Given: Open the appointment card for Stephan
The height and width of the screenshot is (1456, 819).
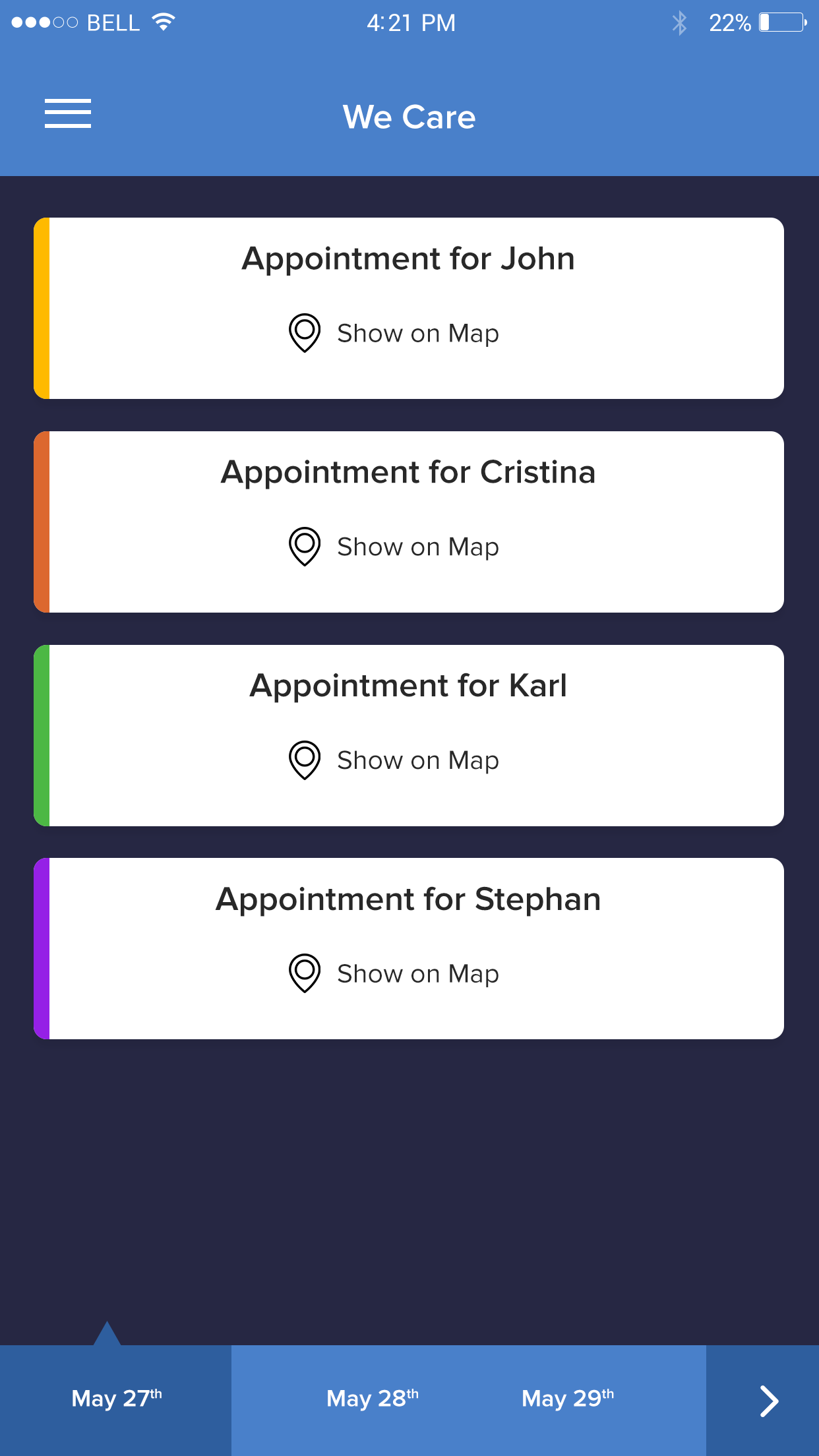Looking at the screenshot, I should 409,948.
